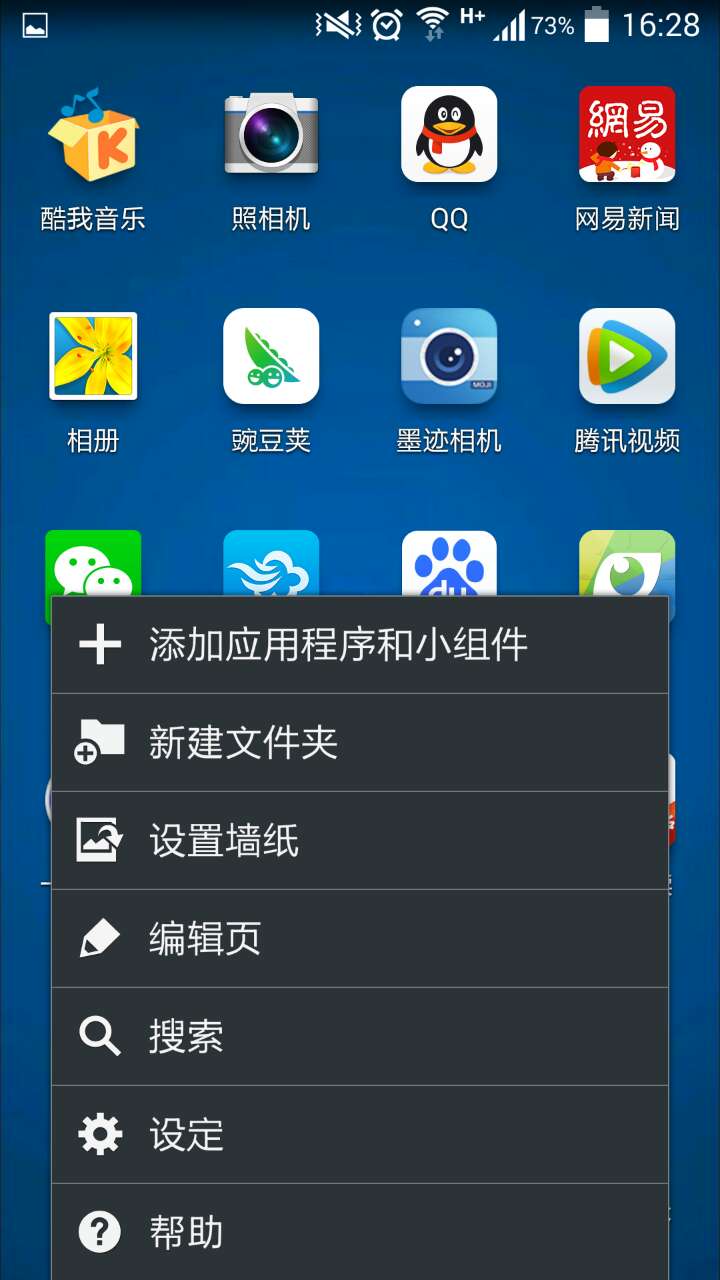Open 设置墙纸 wallpaper option
Viewport: 720px width, 1280px height.
coord(360,840)
